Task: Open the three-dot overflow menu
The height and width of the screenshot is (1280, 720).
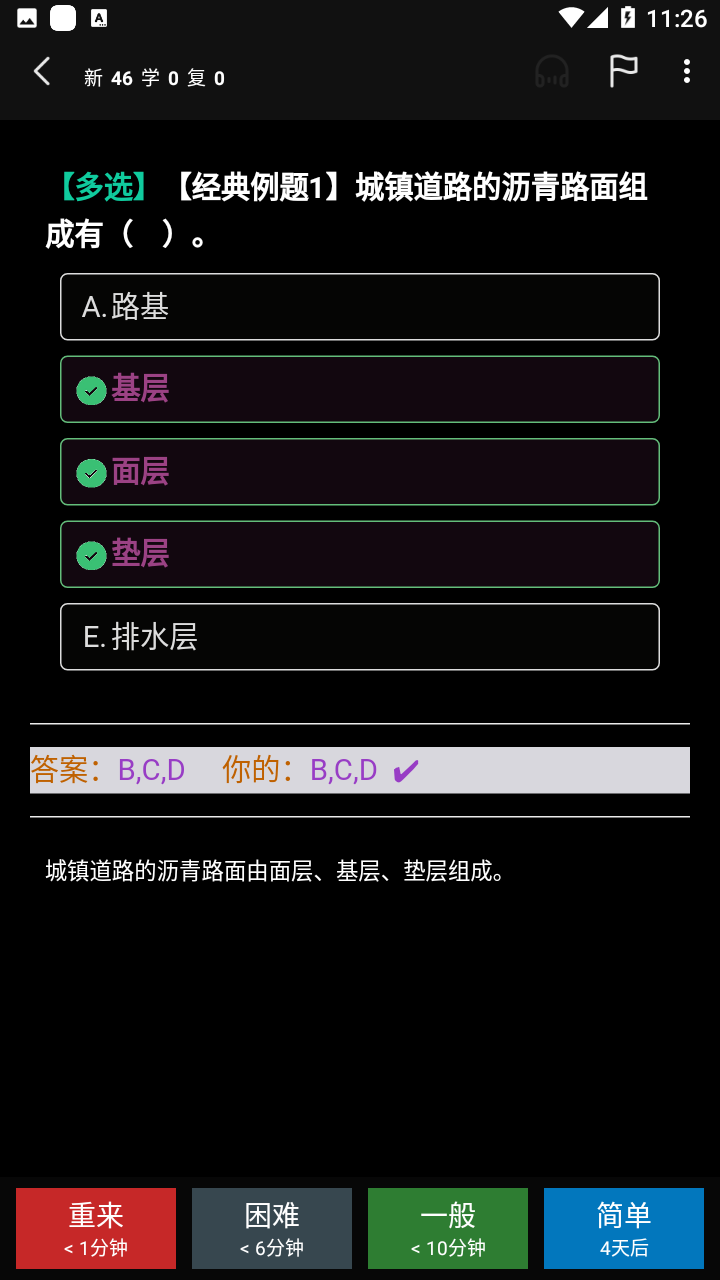Action: [x=686, y=72]
